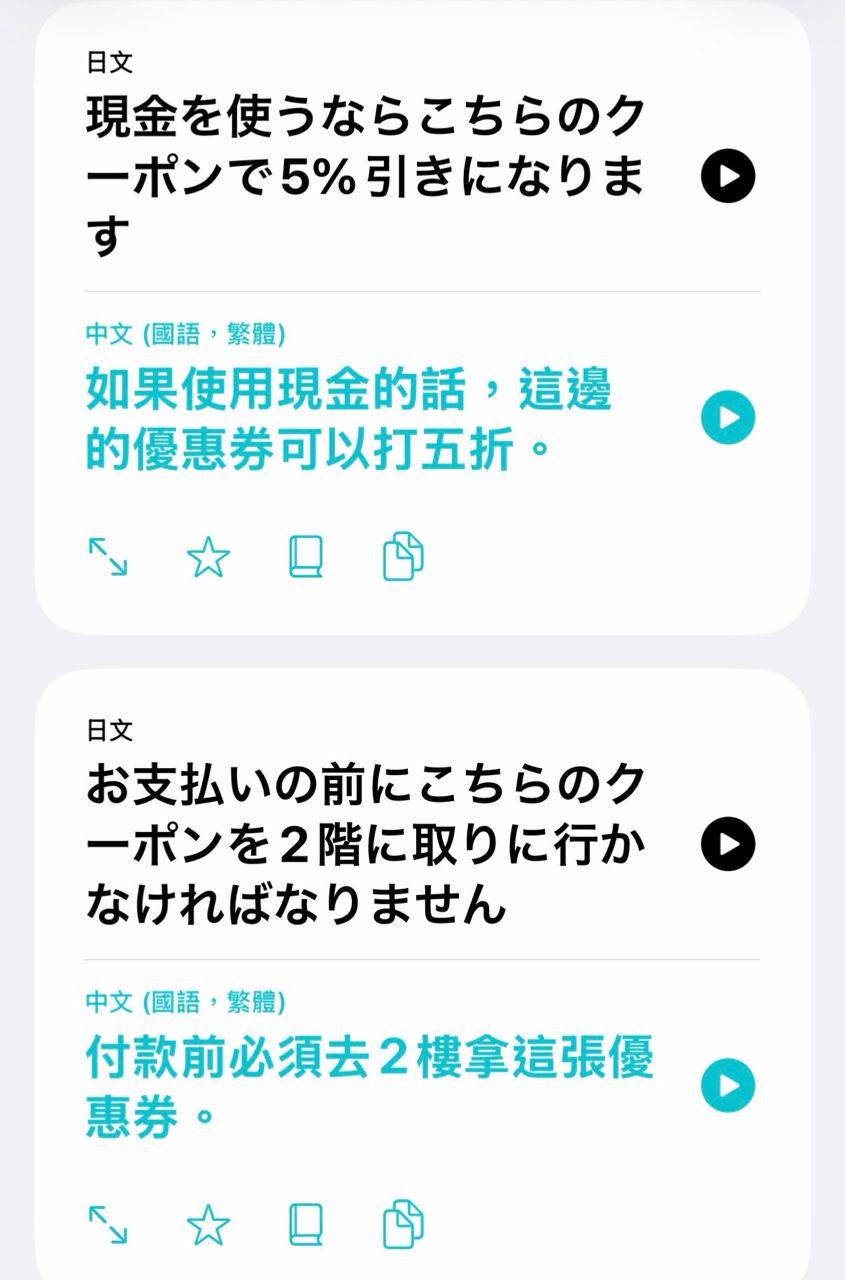Expand the 如果使用現金的話 translation to full screen
This screenshot has width=845, height=1280.
click(108, 557)
